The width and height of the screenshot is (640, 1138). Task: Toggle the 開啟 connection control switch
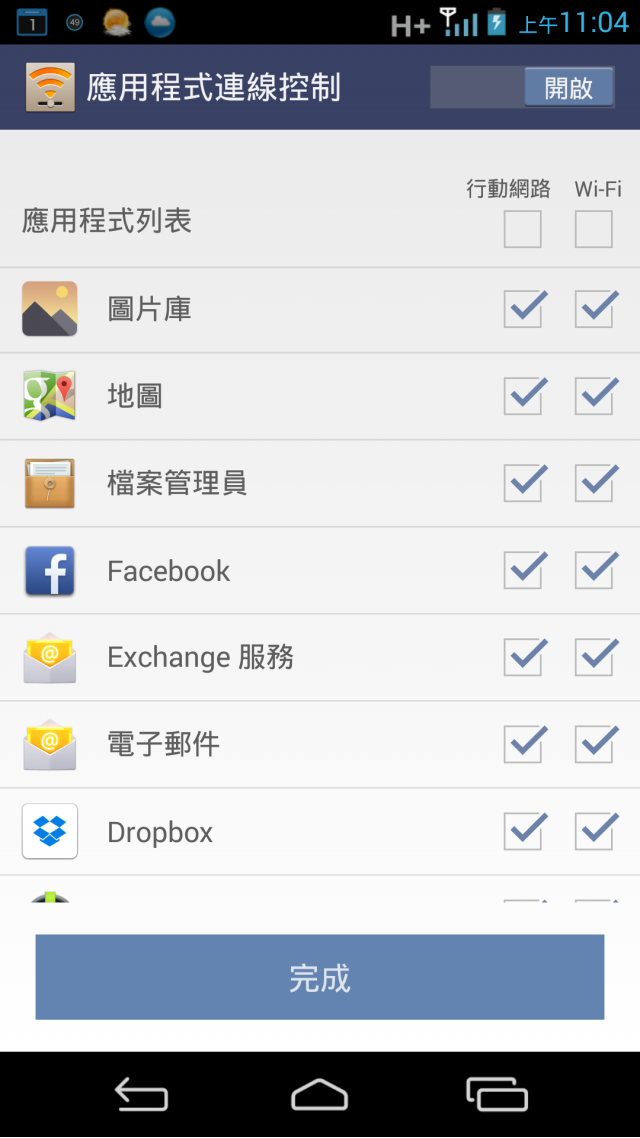[x=522, y=87]
